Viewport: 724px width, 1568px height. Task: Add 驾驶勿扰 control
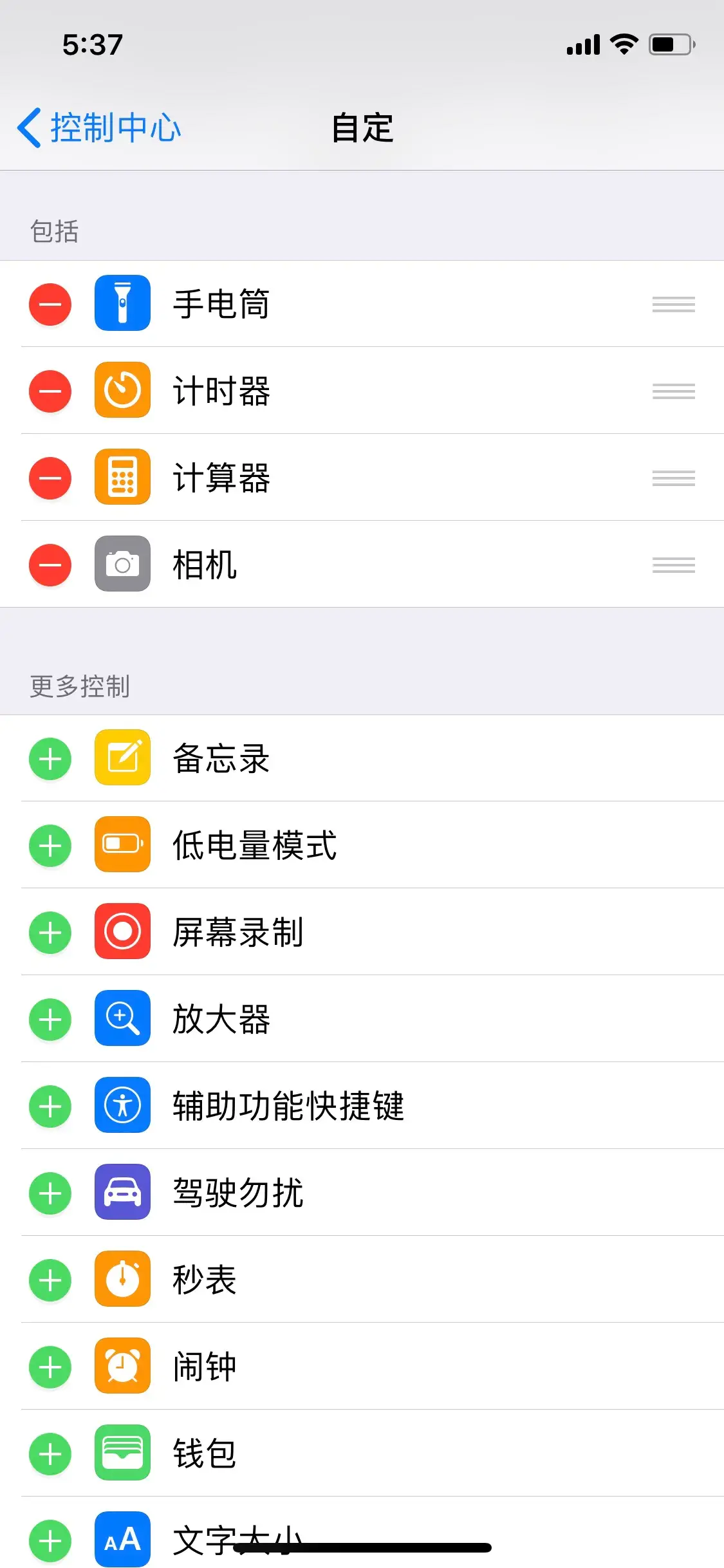point(50,1193)
